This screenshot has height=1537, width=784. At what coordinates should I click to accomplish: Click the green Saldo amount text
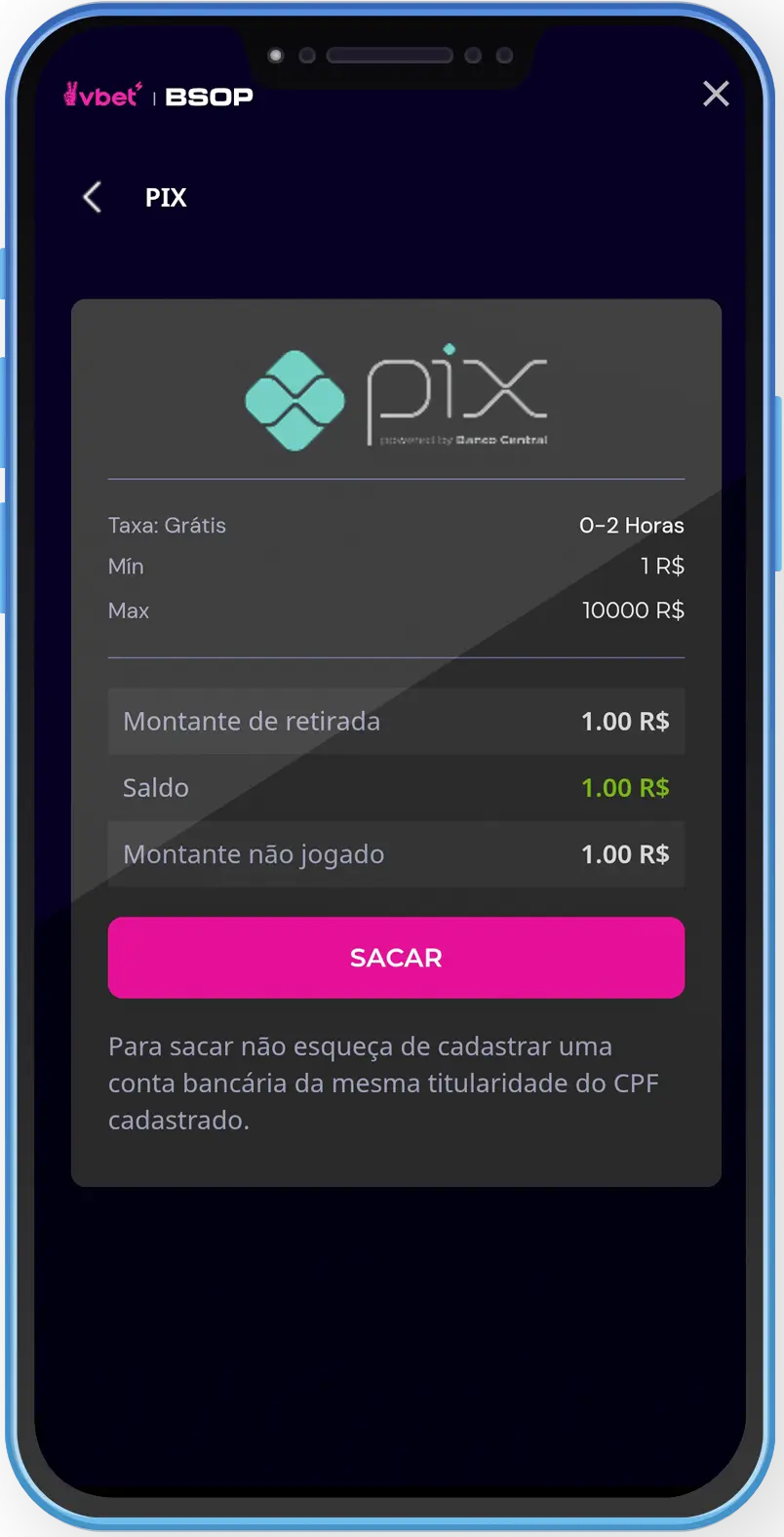[624, 788]
